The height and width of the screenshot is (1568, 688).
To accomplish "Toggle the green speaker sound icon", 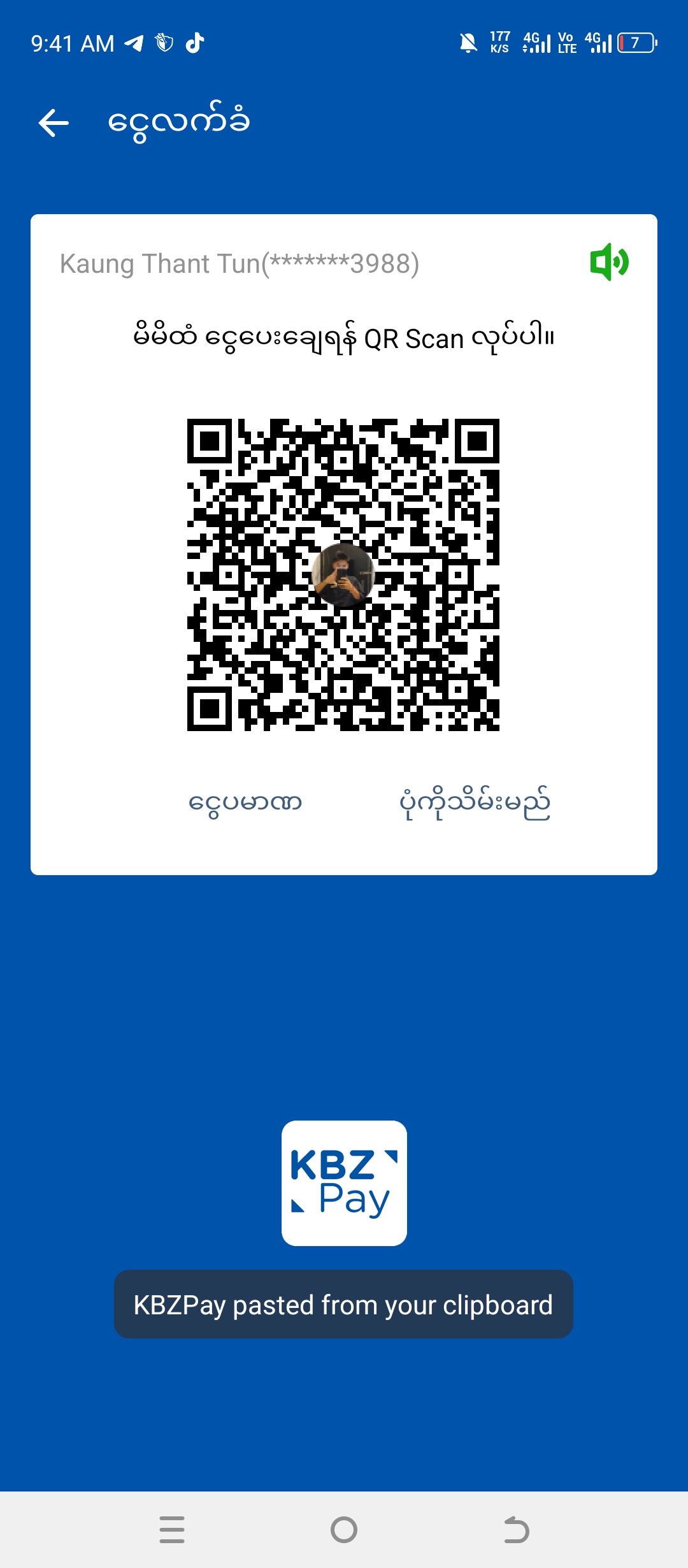I will pyautogui.click(x=609, y=262).
